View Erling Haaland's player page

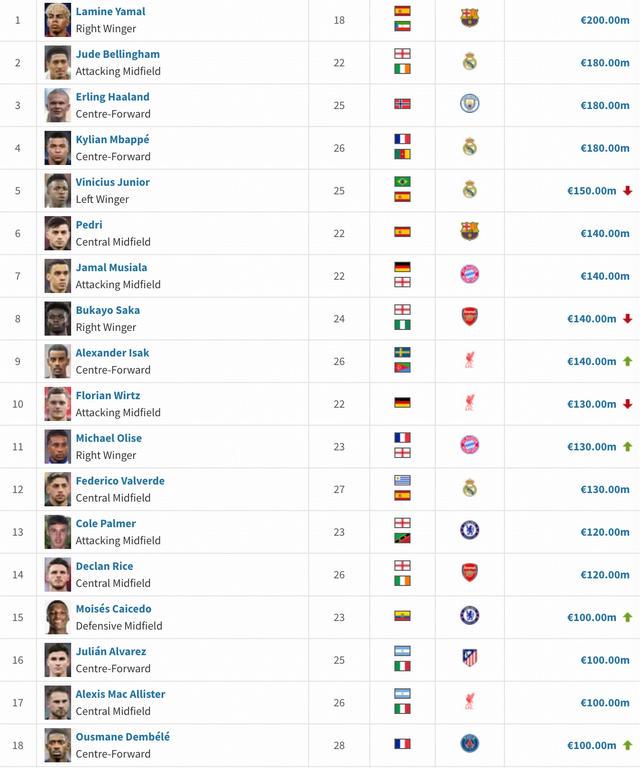[112, 97]
